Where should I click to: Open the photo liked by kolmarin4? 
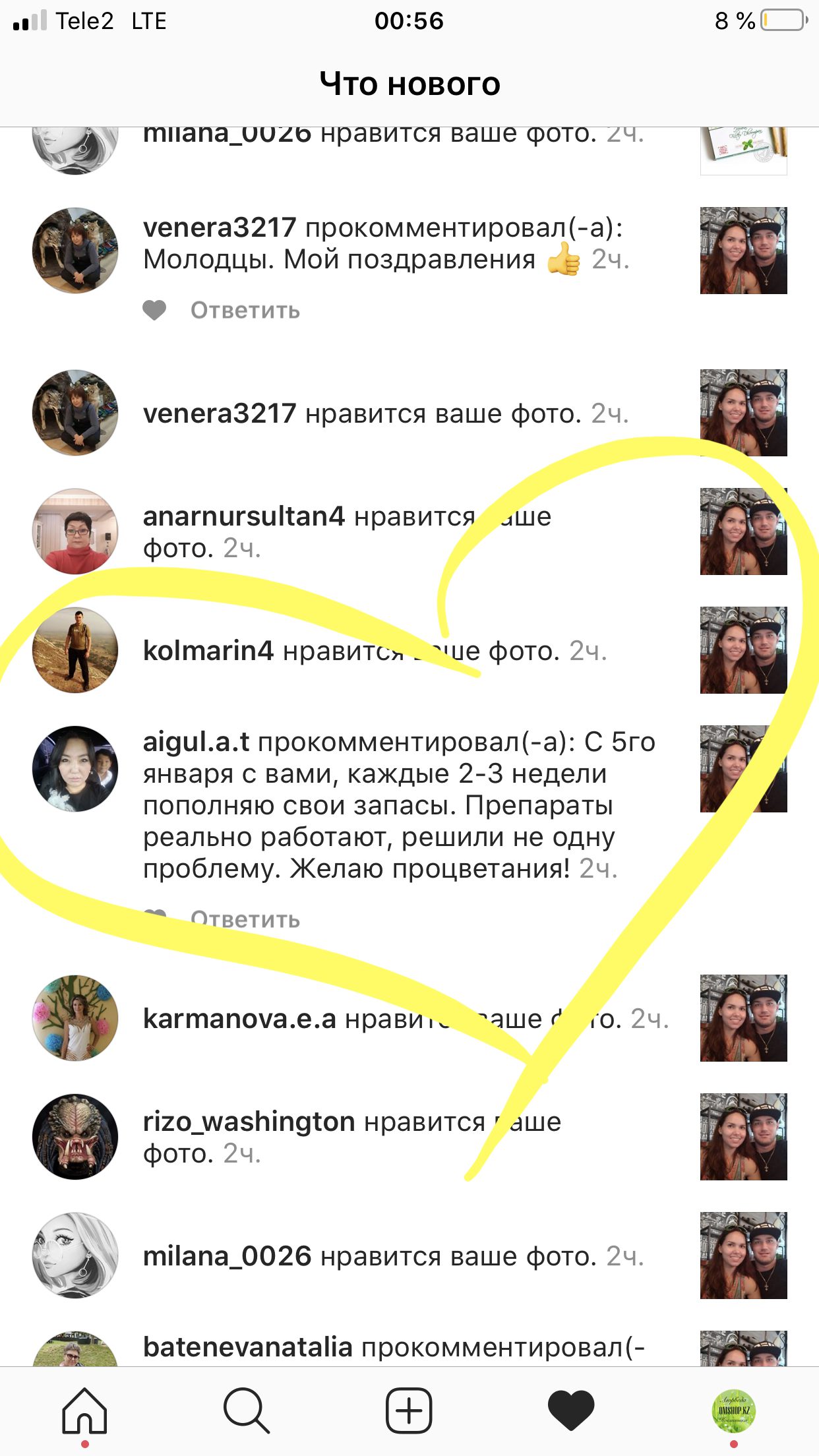click(743, 650)
